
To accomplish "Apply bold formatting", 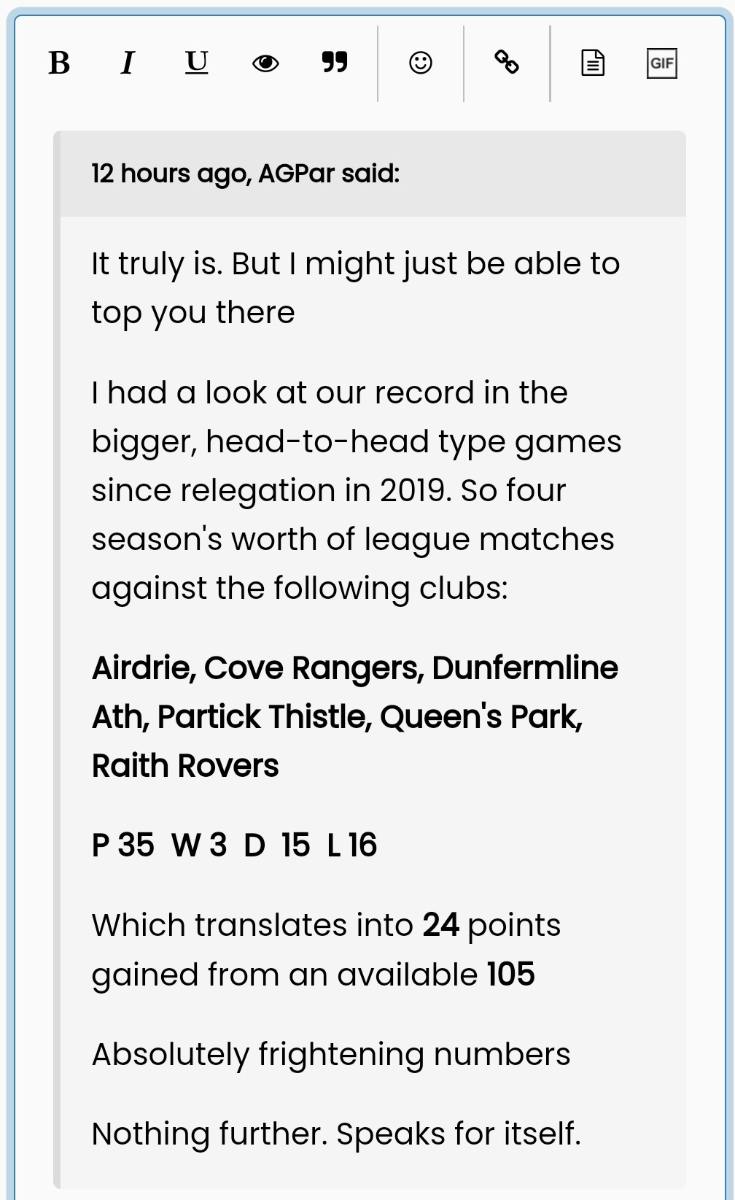I will pyautogui.click(x=59, y=64).
